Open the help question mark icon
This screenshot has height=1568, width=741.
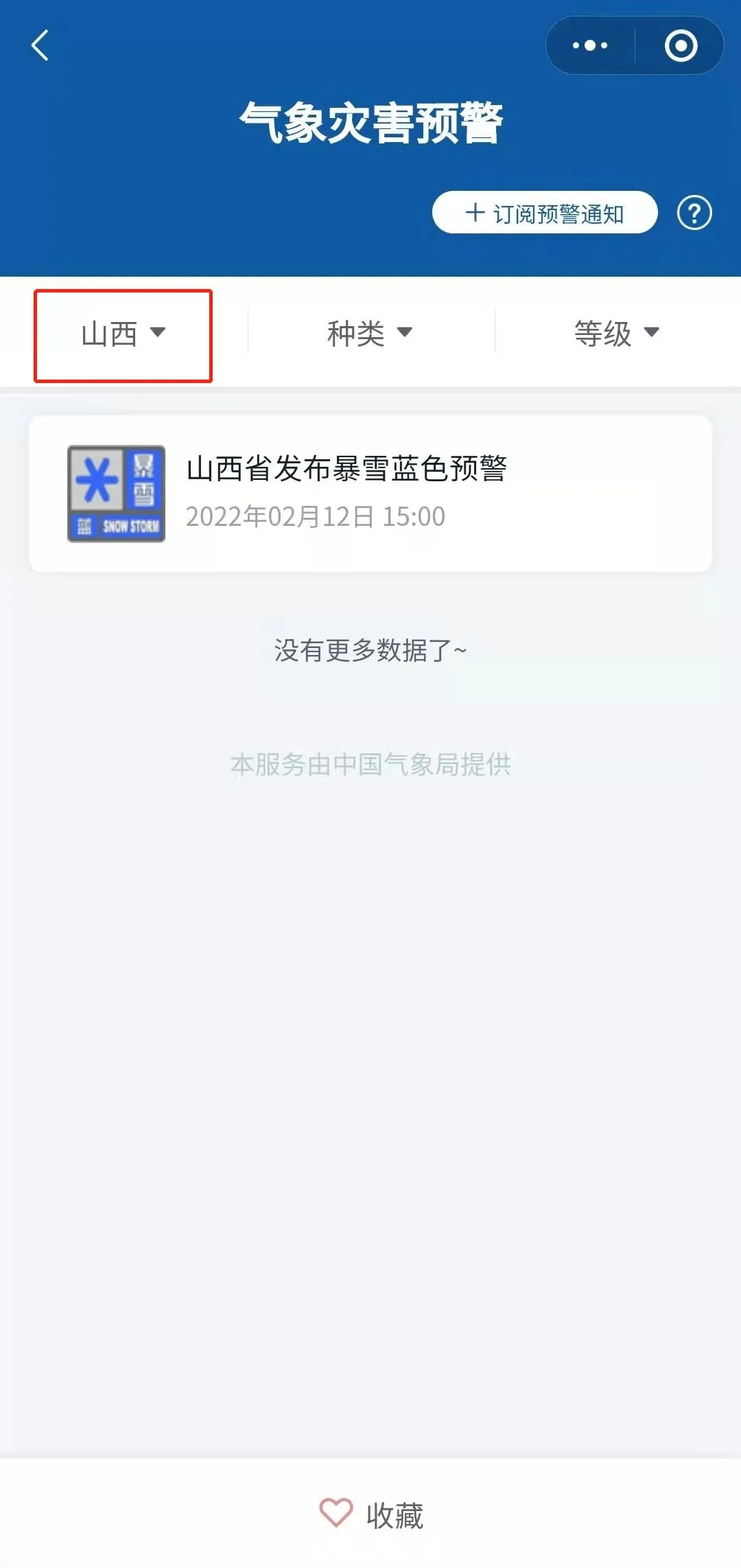pos(694,213)
